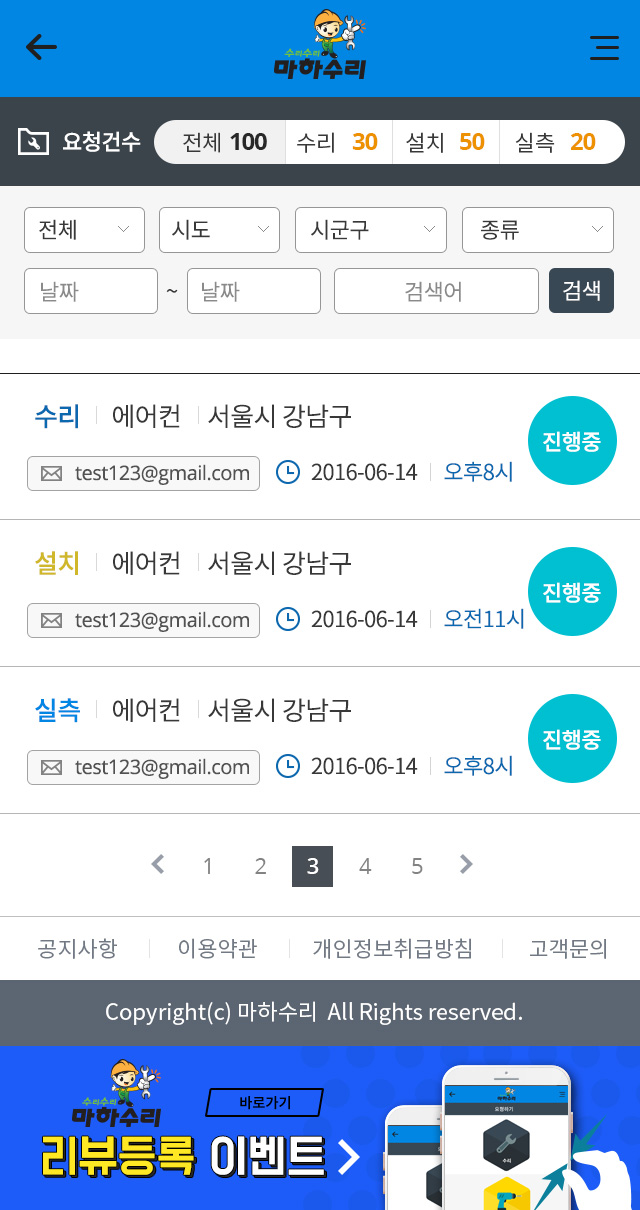640x1210 pixels.
Task: Open the 고객문의 link
Action: click(568, 948)
